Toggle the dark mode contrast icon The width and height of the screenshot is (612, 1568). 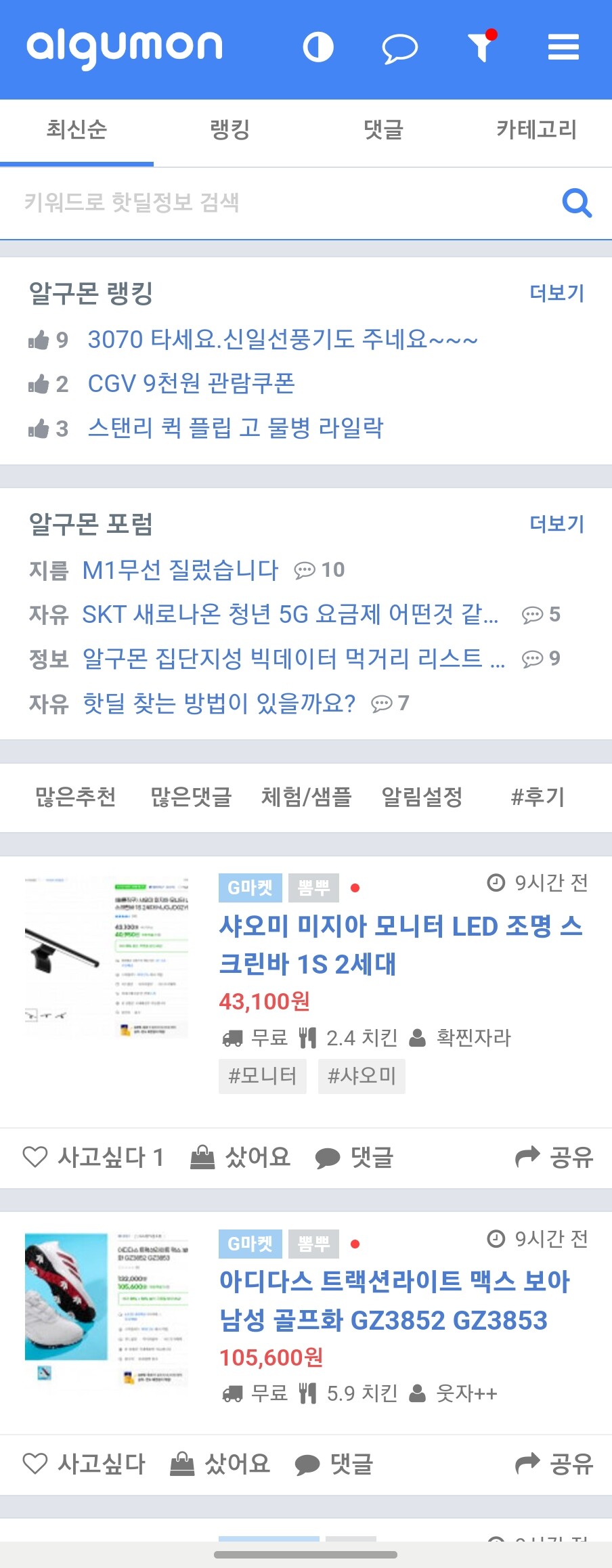[x=318, y=48]
